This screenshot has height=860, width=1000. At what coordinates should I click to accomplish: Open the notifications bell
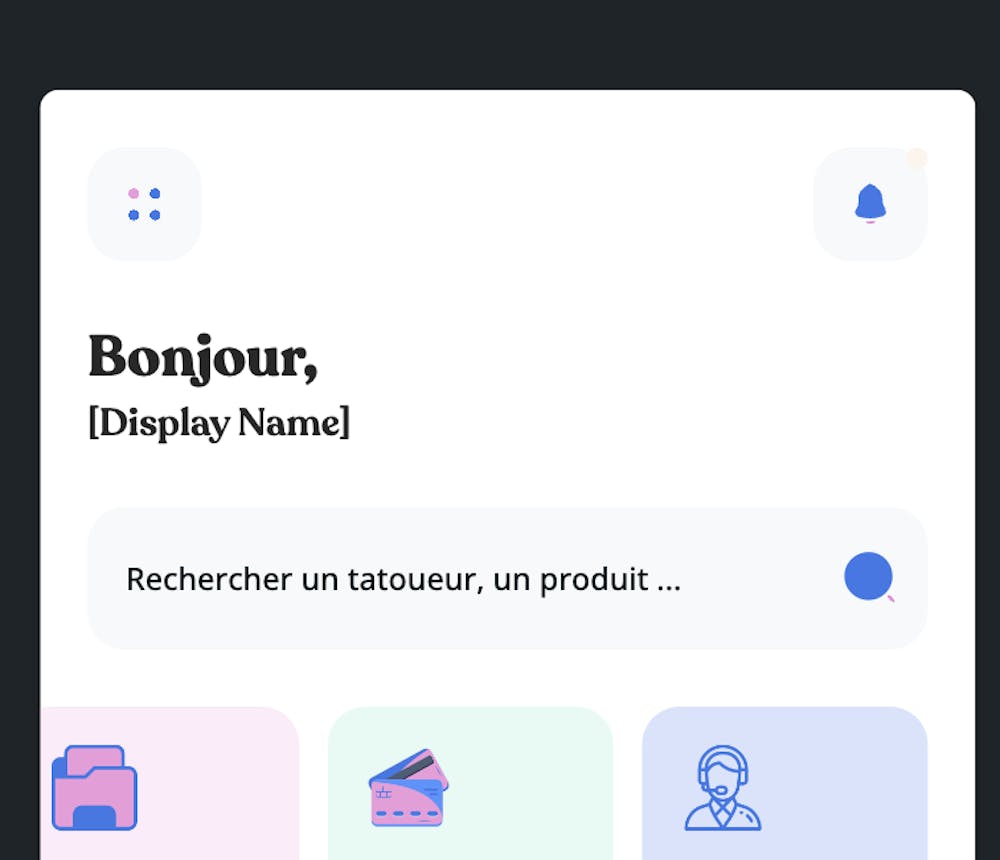point(870,204)
